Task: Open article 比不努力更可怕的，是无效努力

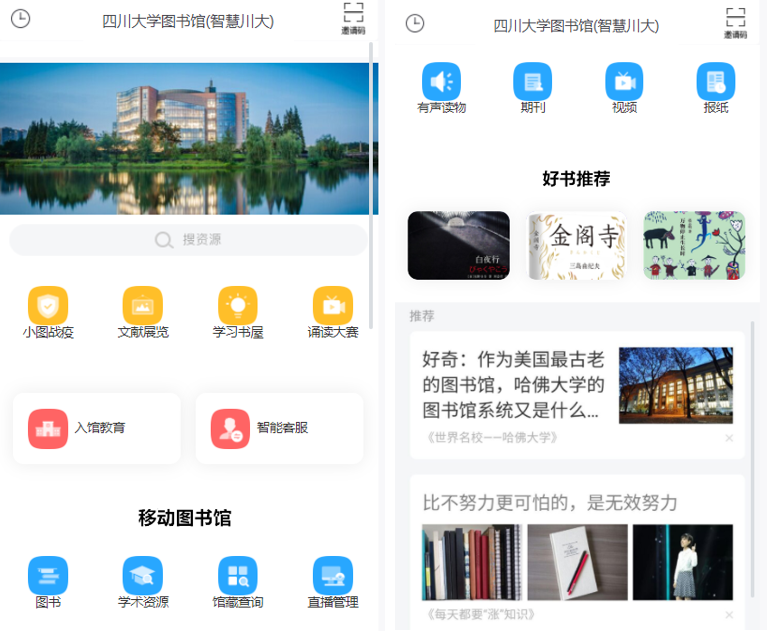Action: click(550, 502)
